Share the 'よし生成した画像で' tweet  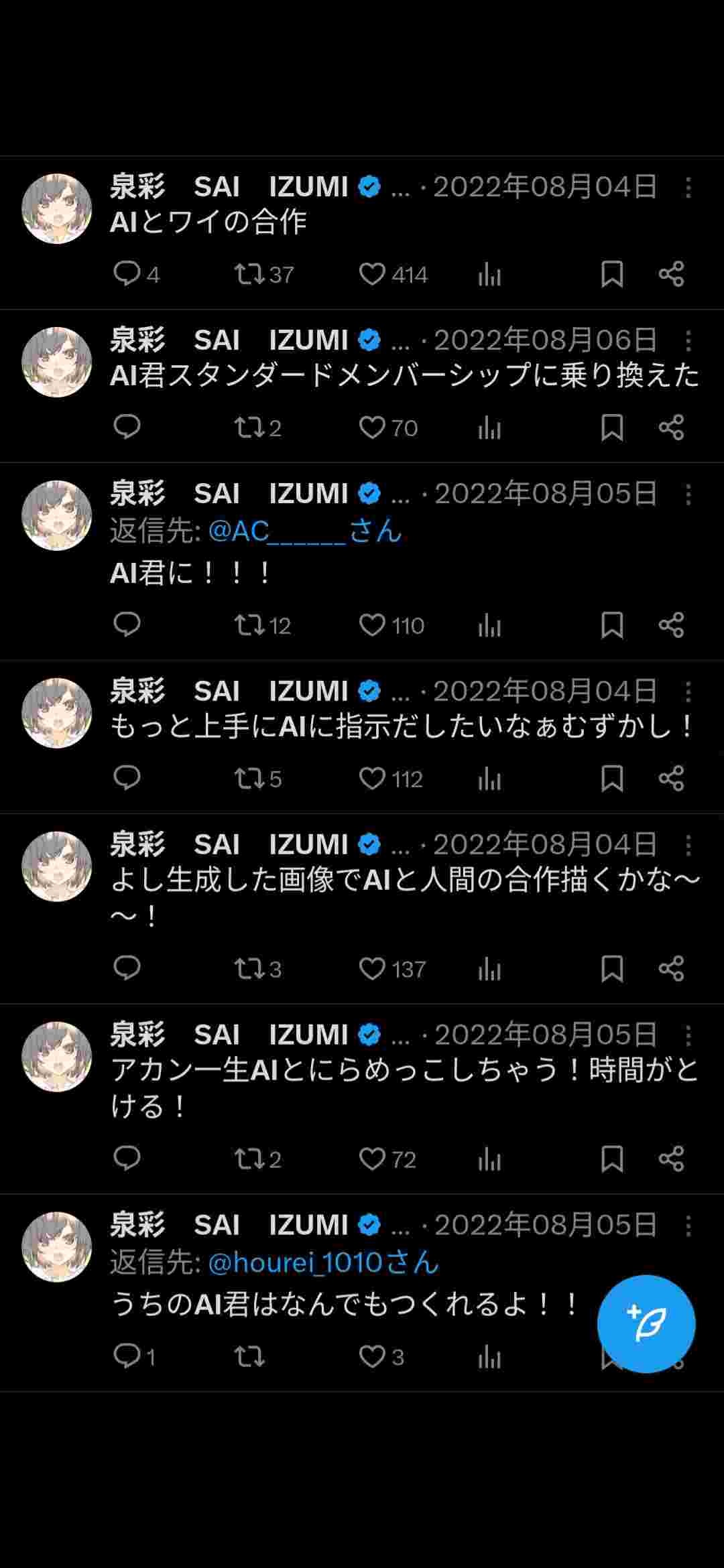point(671,968)
